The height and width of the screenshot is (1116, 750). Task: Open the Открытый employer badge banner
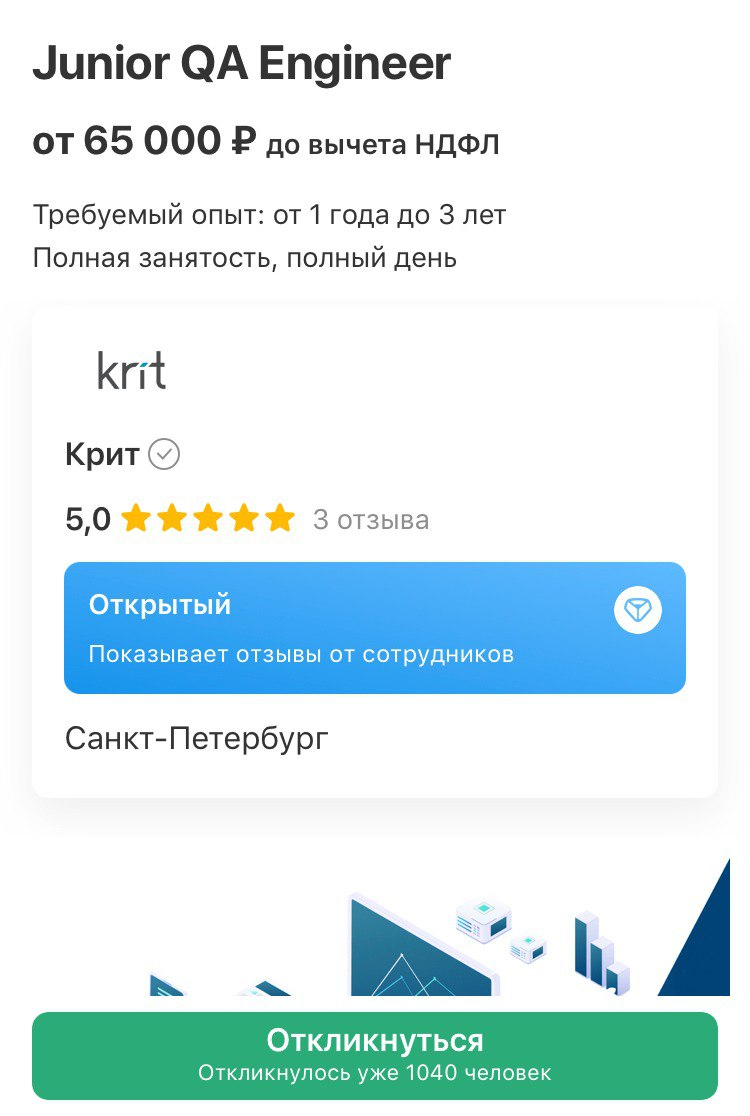pos(375,628)
